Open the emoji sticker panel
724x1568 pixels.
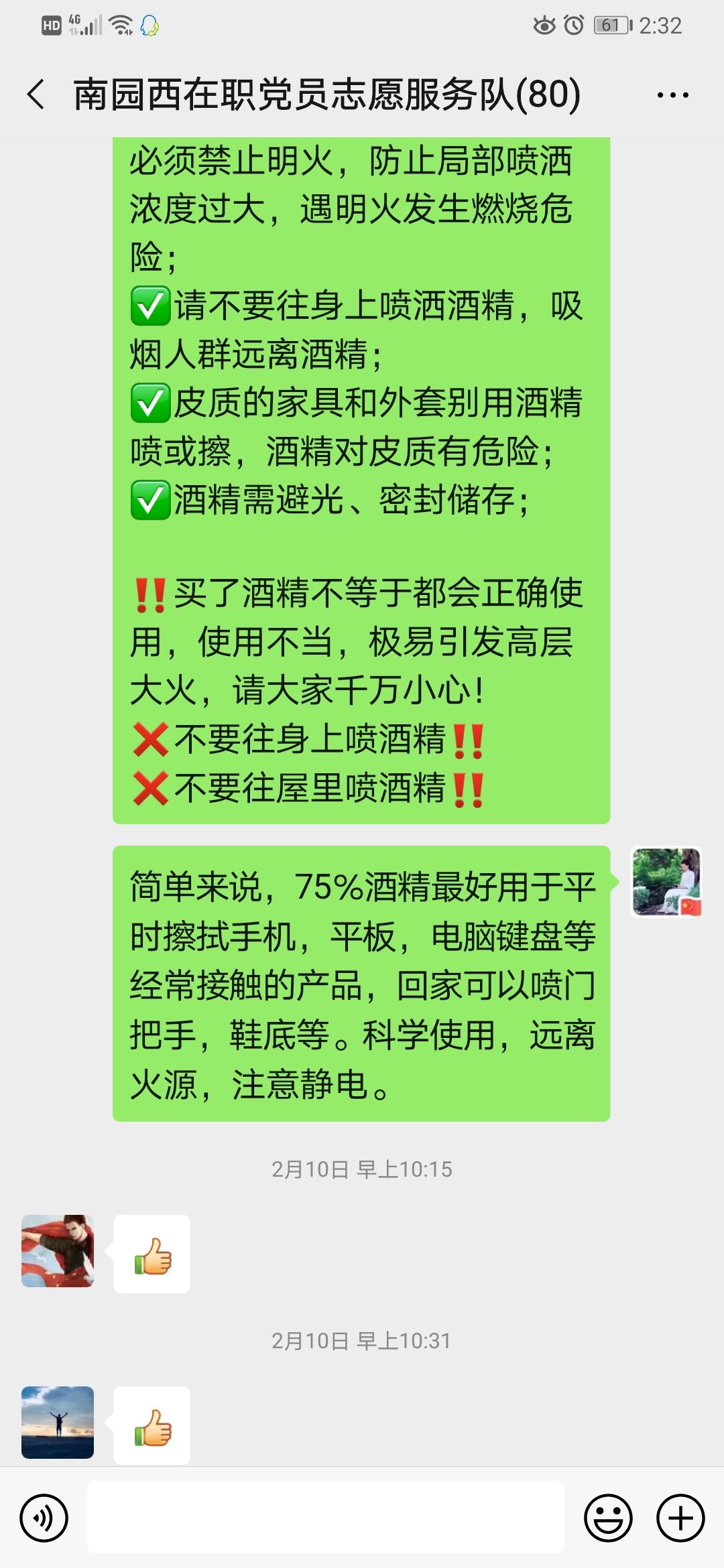608,1518
